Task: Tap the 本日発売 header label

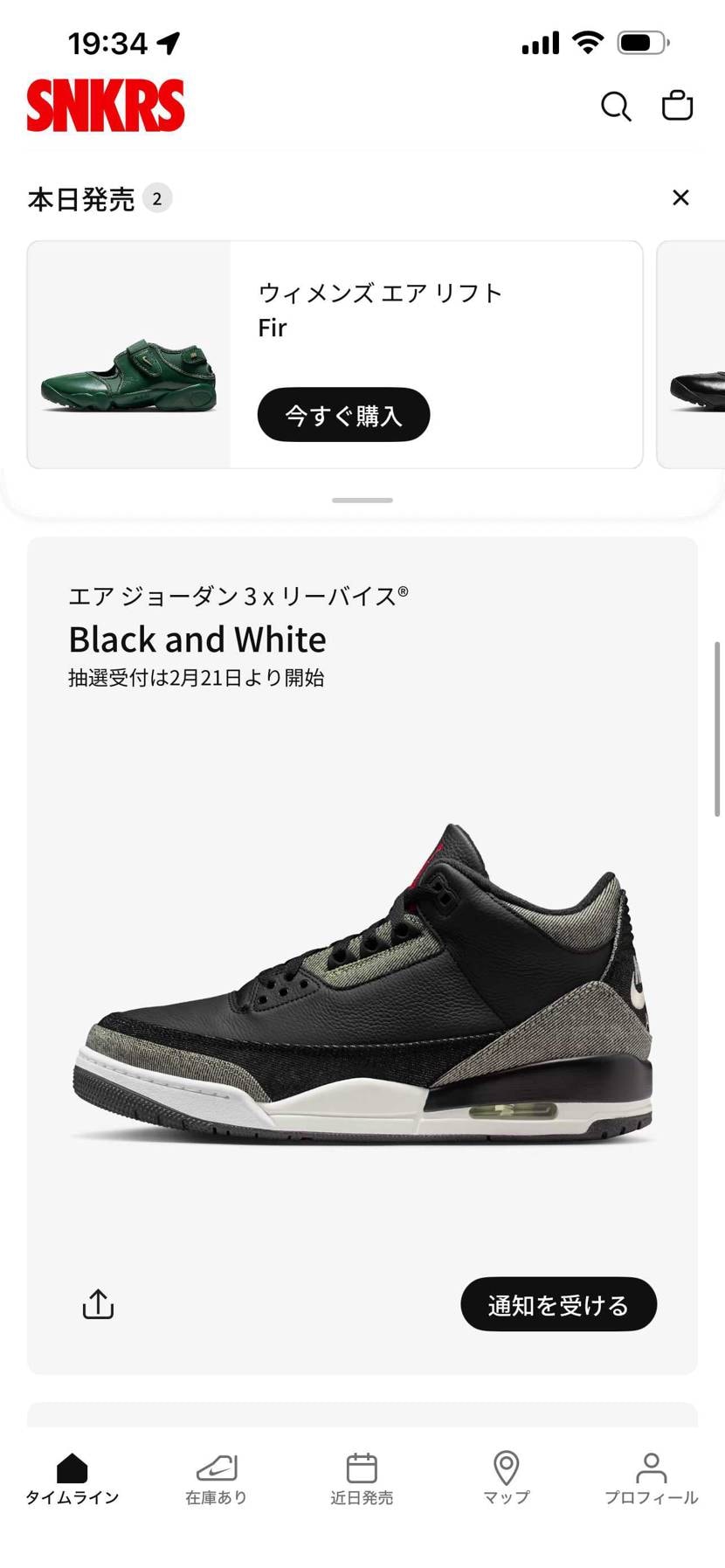Action: 80,198
